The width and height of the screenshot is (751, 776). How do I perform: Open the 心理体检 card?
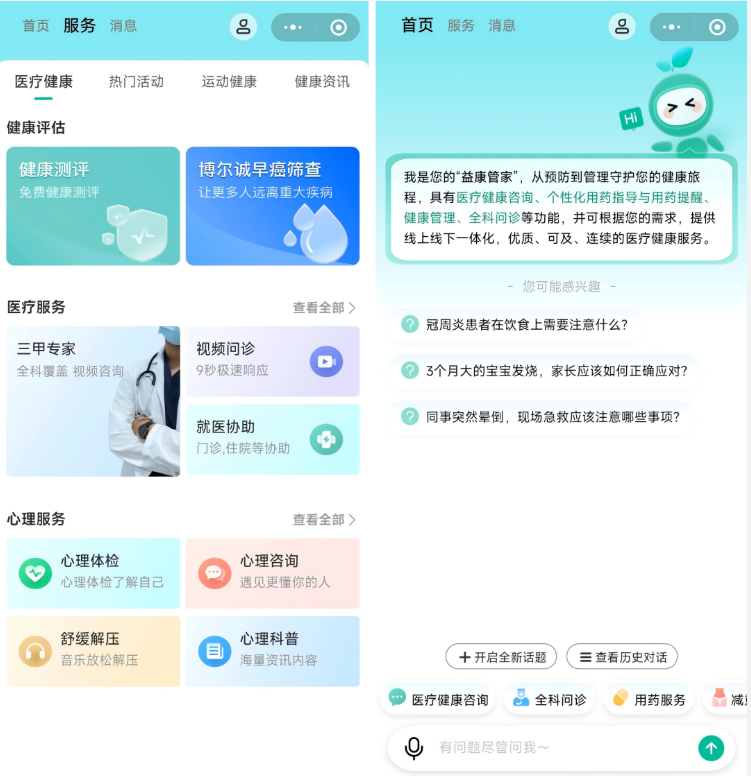pyautogui.click(x=93, y=573)
